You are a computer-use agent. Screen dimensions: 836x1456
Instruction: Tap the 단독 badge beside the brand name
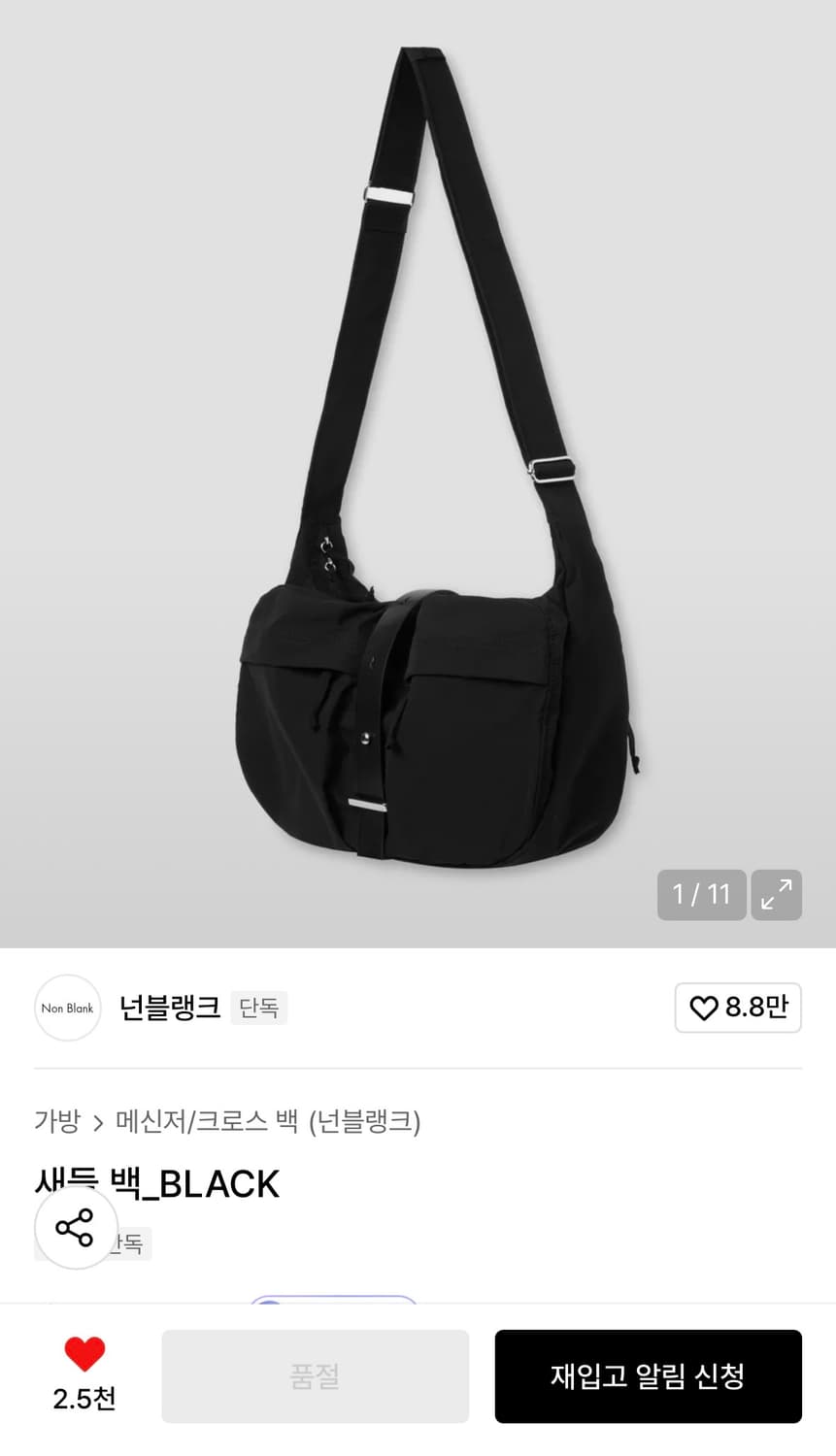(258, 1008)
